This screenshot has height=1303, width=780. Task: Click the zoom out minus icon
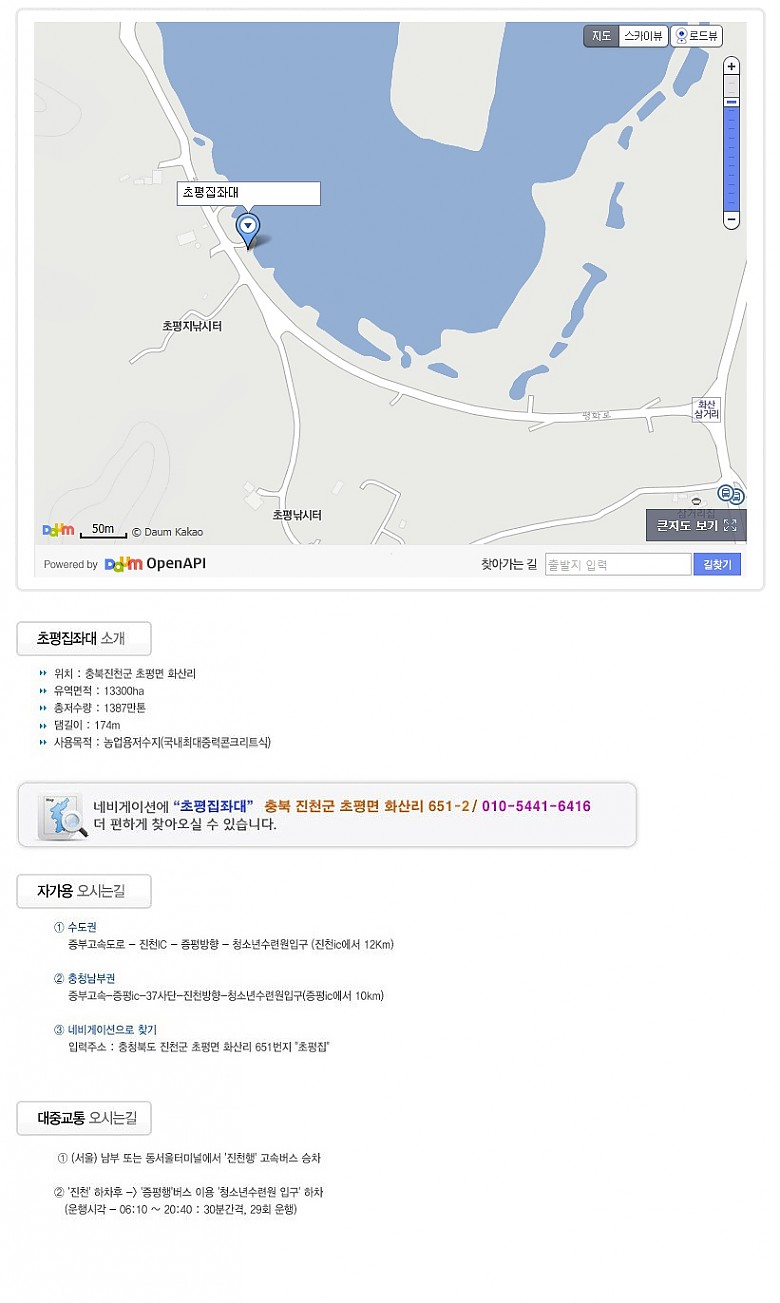(731, 218)
